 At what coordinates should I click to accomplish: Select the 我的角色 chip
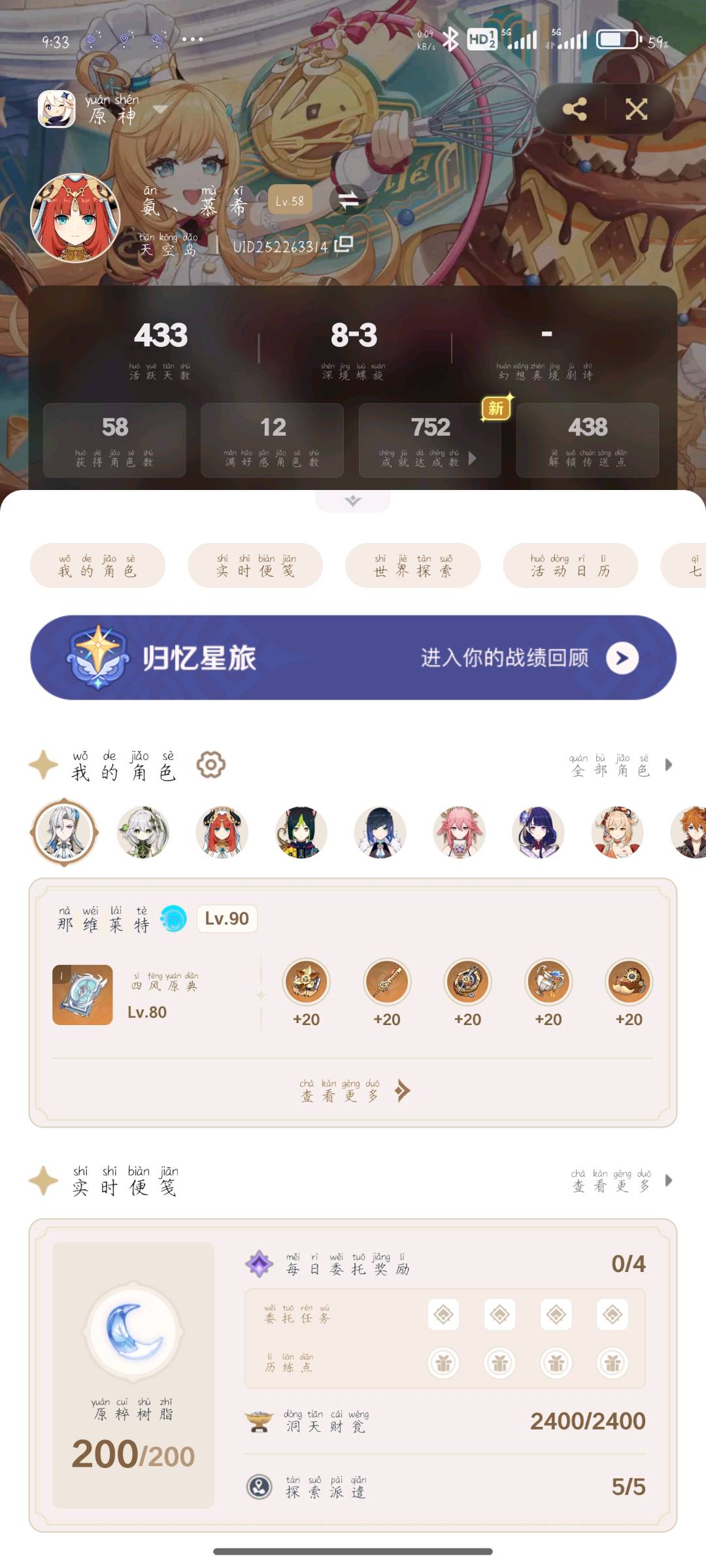(97, 565)
